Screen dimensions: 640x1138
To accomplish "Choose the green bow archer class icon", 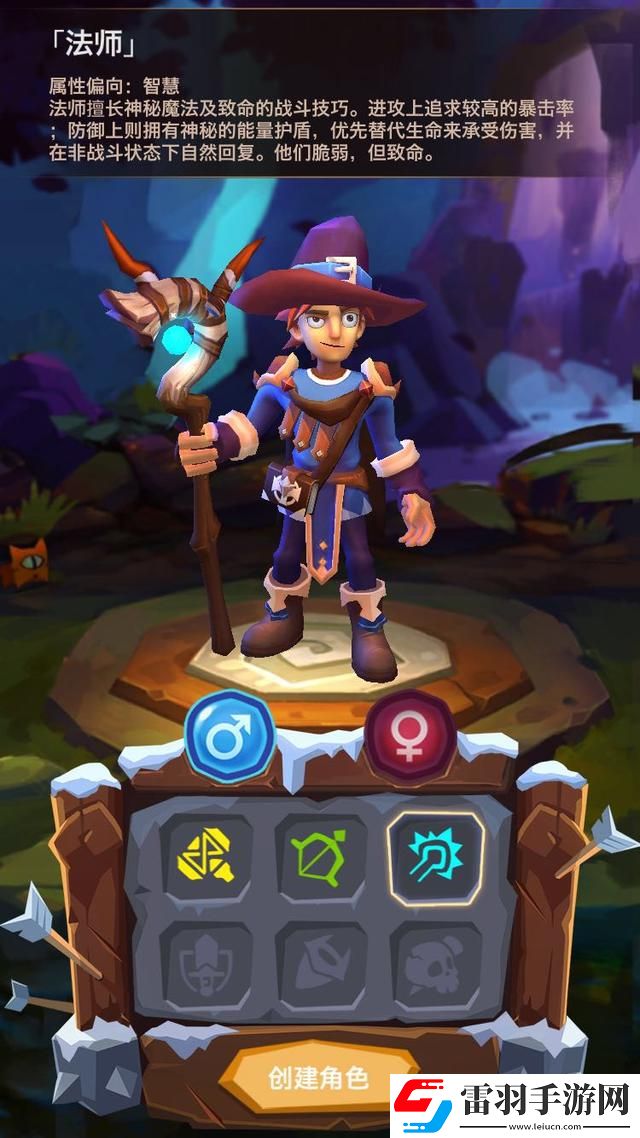I will click(x=321, y=857).
